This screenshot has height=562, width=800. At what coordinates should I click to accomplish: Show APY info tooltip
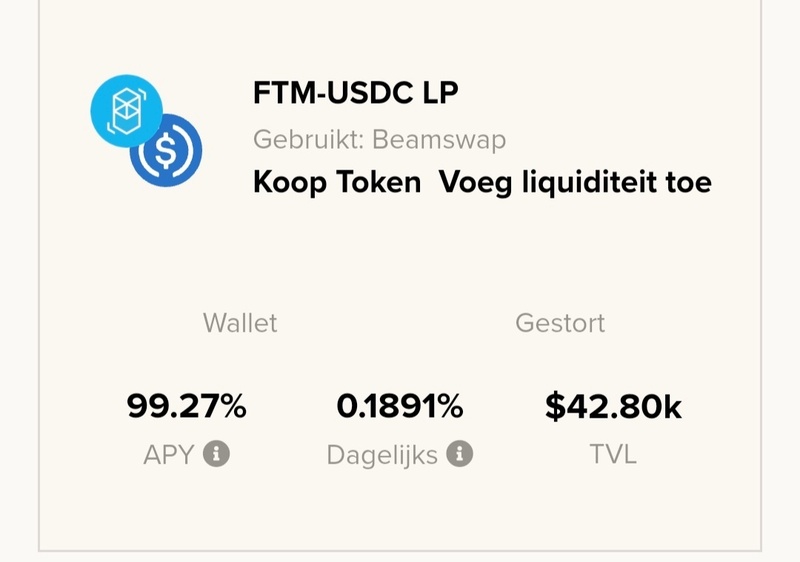tap(216, 455)
